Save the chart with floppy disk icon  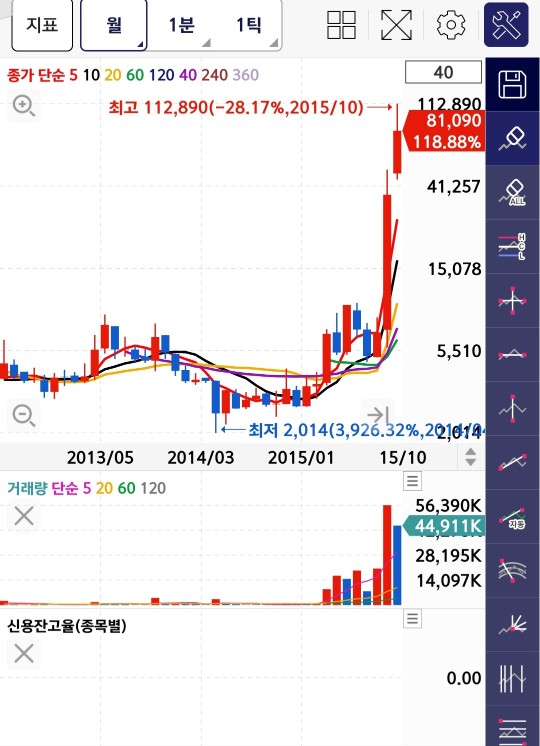(512, 85)
